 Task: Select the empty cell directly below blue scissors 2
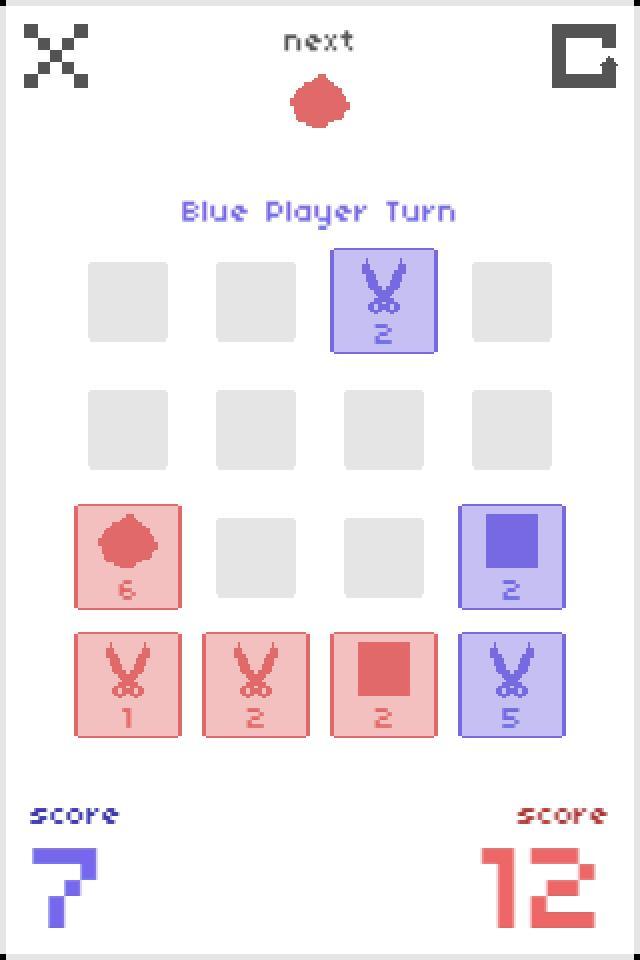click(x=384, y=430)
